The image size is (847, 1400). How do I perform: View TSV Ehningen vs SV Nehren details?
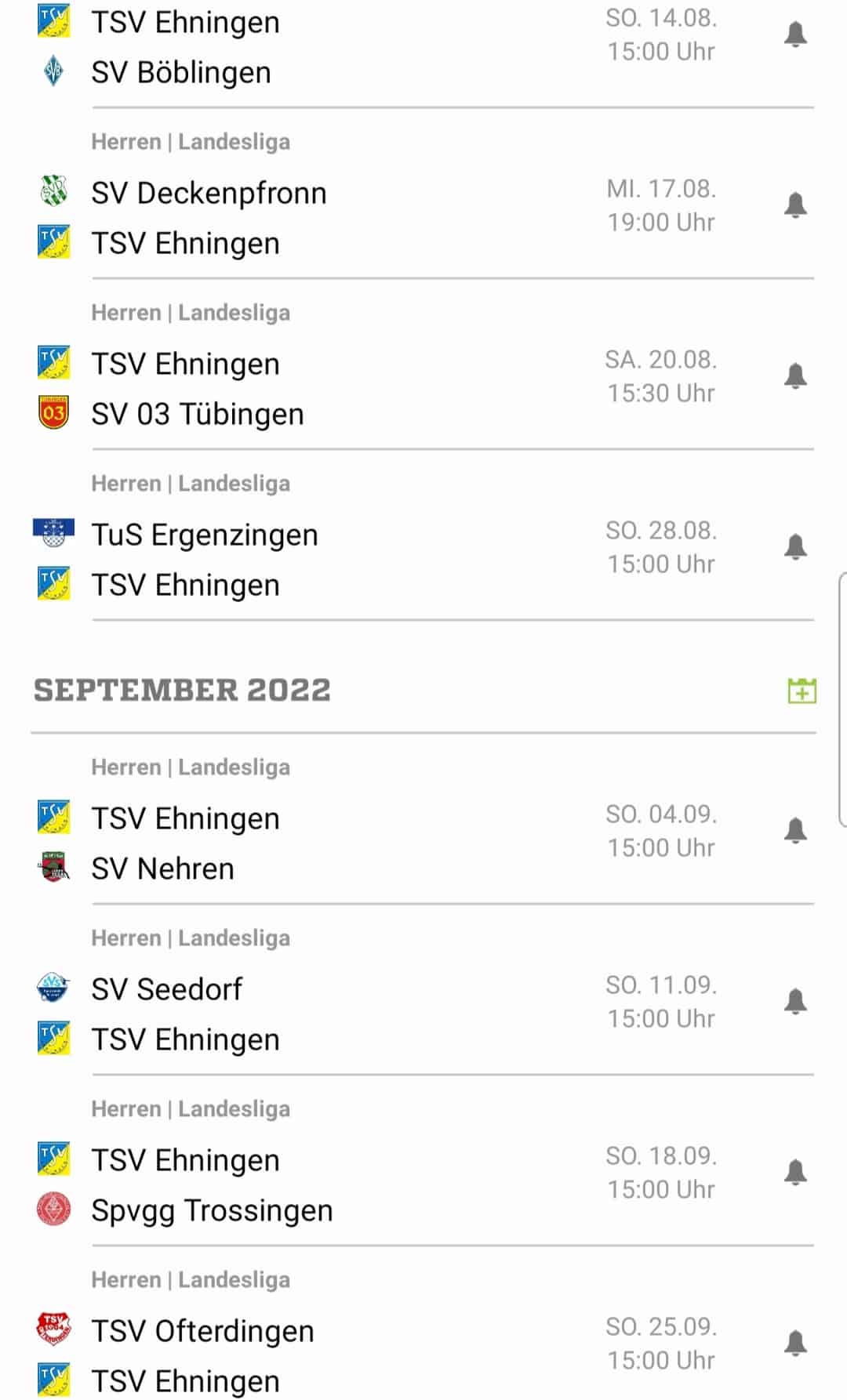(x=314, y=843)
